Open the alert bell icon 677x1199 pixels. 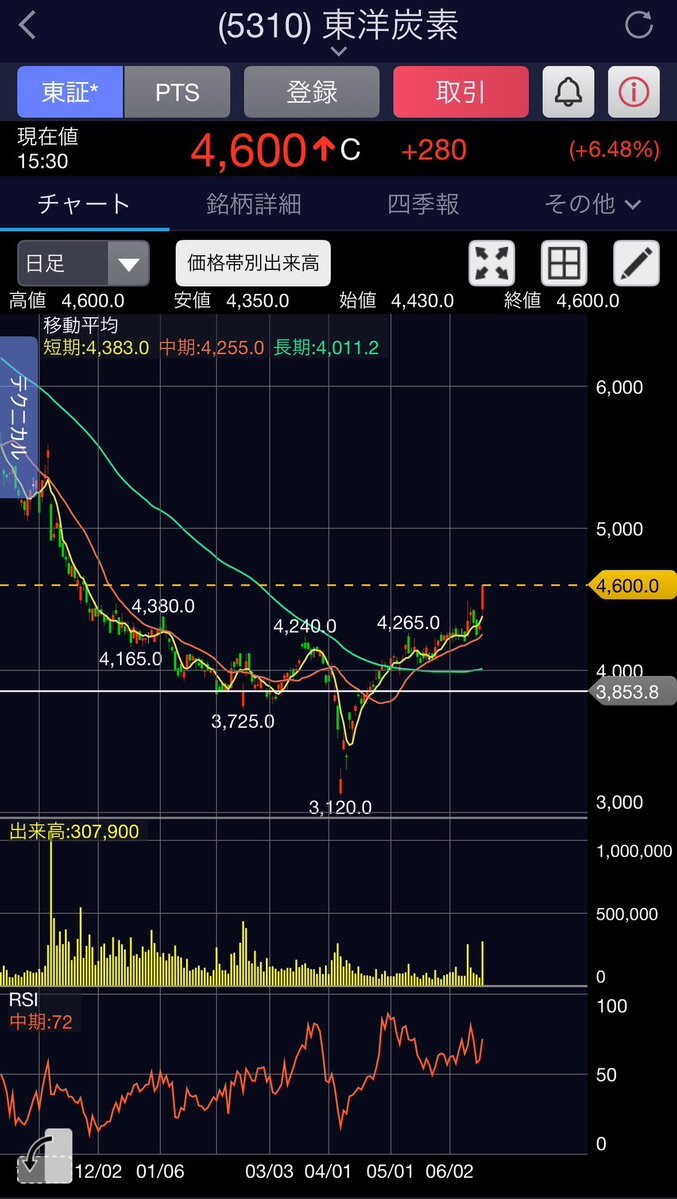[x=568, y=92]
